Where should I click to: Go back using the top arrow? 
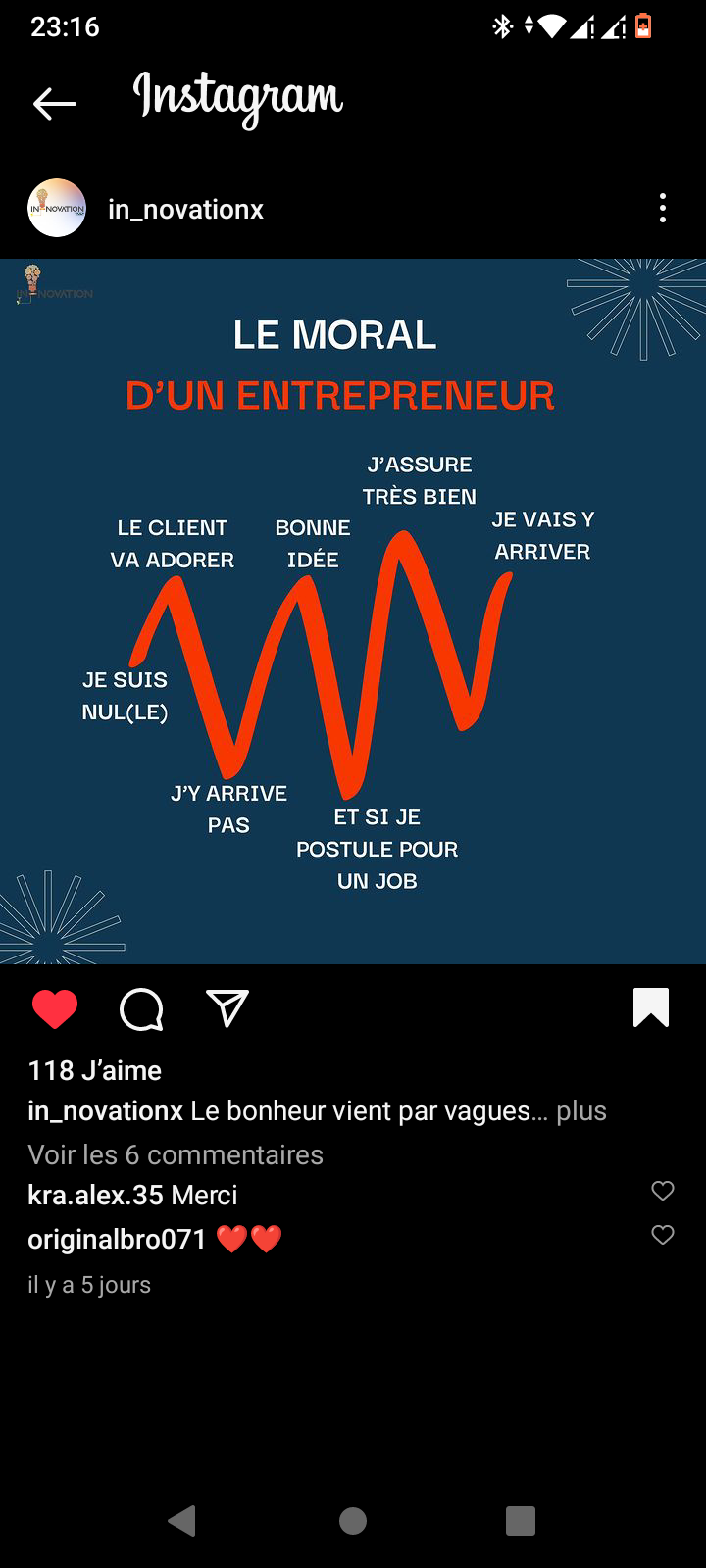(x=55, y=103)
